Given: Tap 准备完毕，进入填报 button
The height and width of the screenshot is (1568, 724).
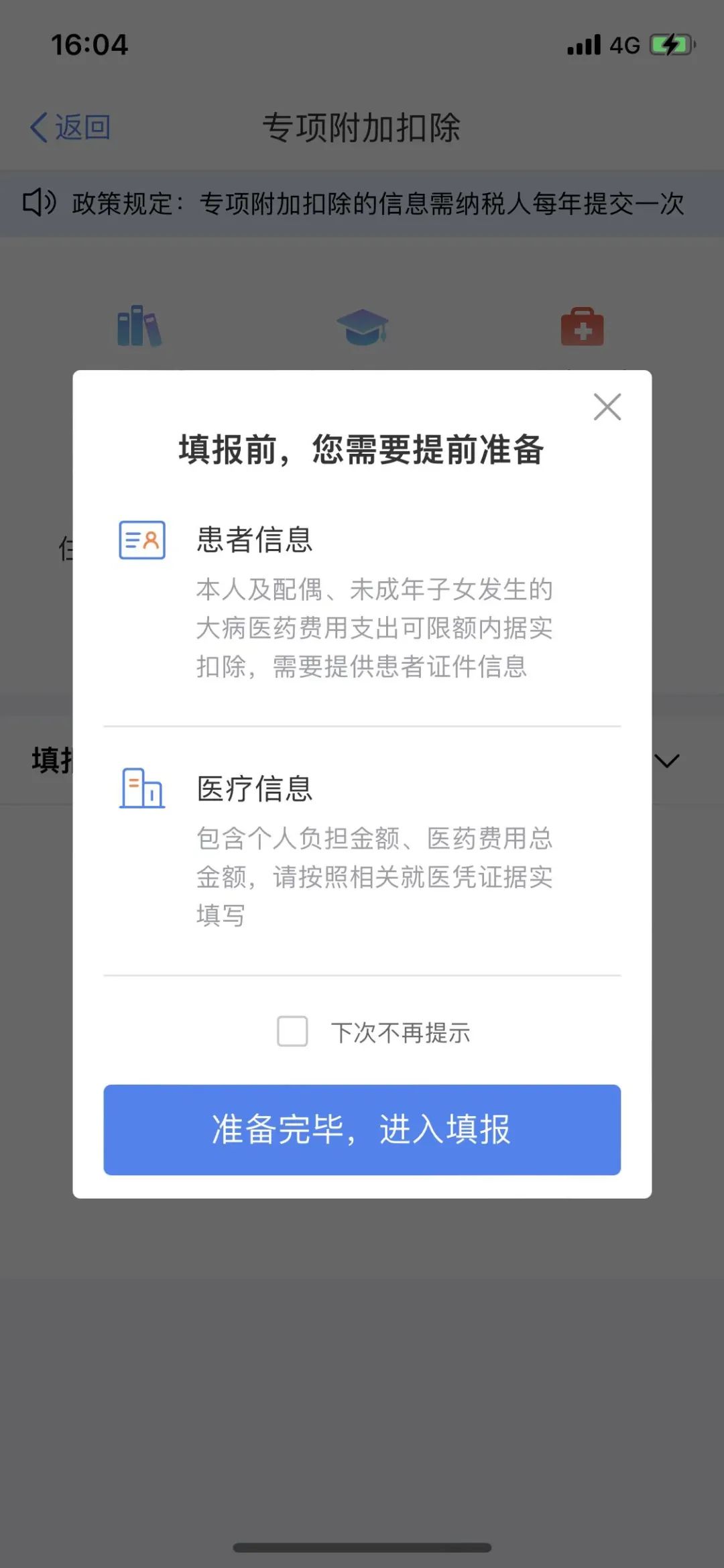Looking at the screenshot, I should click(x=362, y=1131).
